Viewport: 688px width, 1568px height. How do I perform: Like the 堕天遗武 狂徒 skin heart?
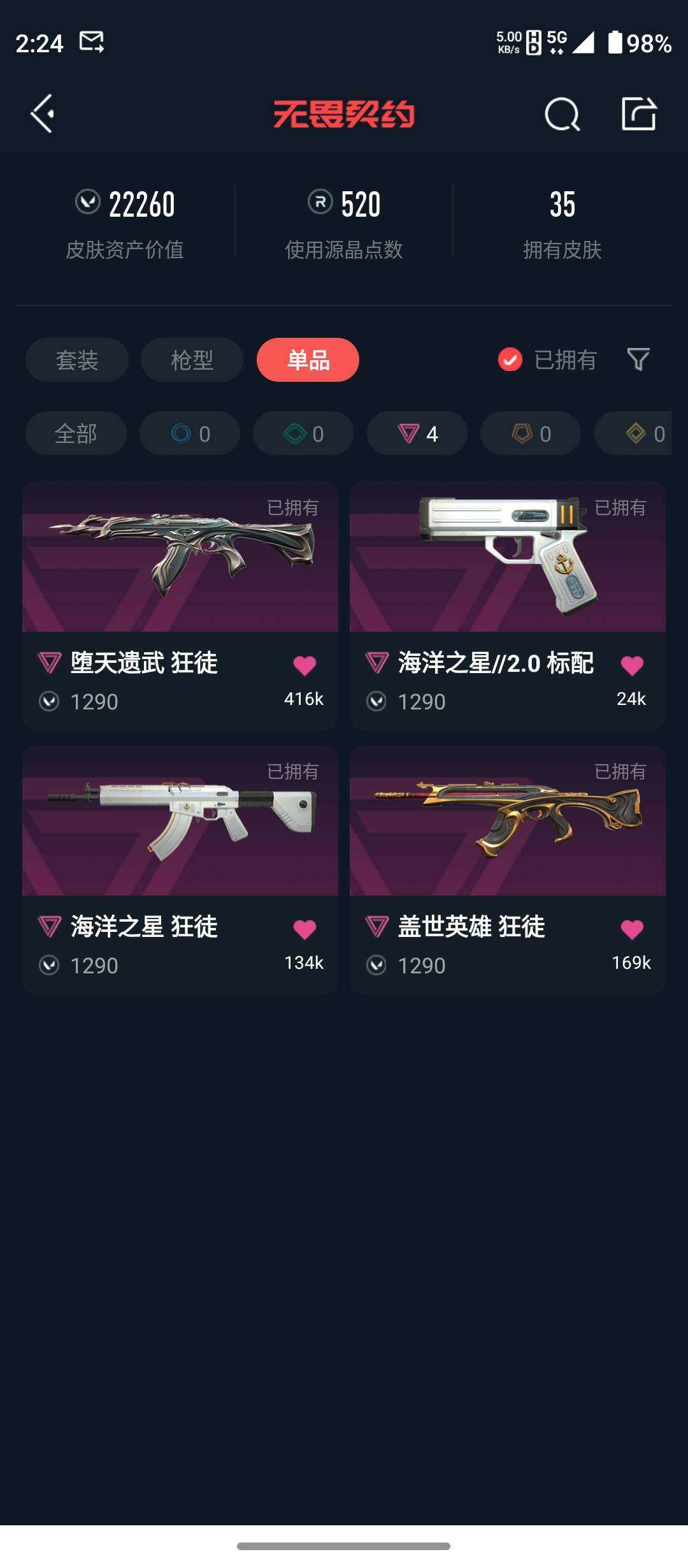(305, 665)
